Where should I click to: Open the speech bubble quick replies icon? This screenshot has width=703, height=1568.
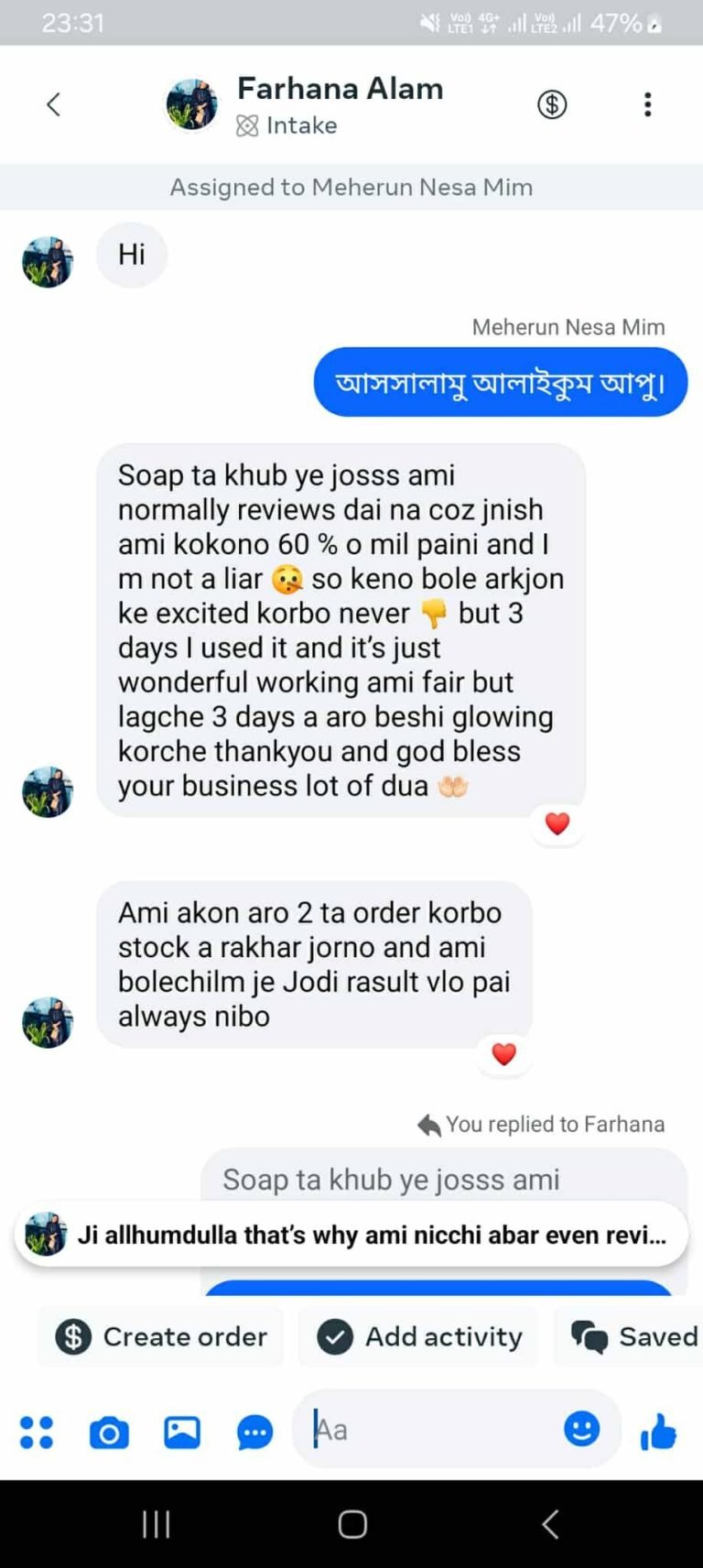point(254,1432)
